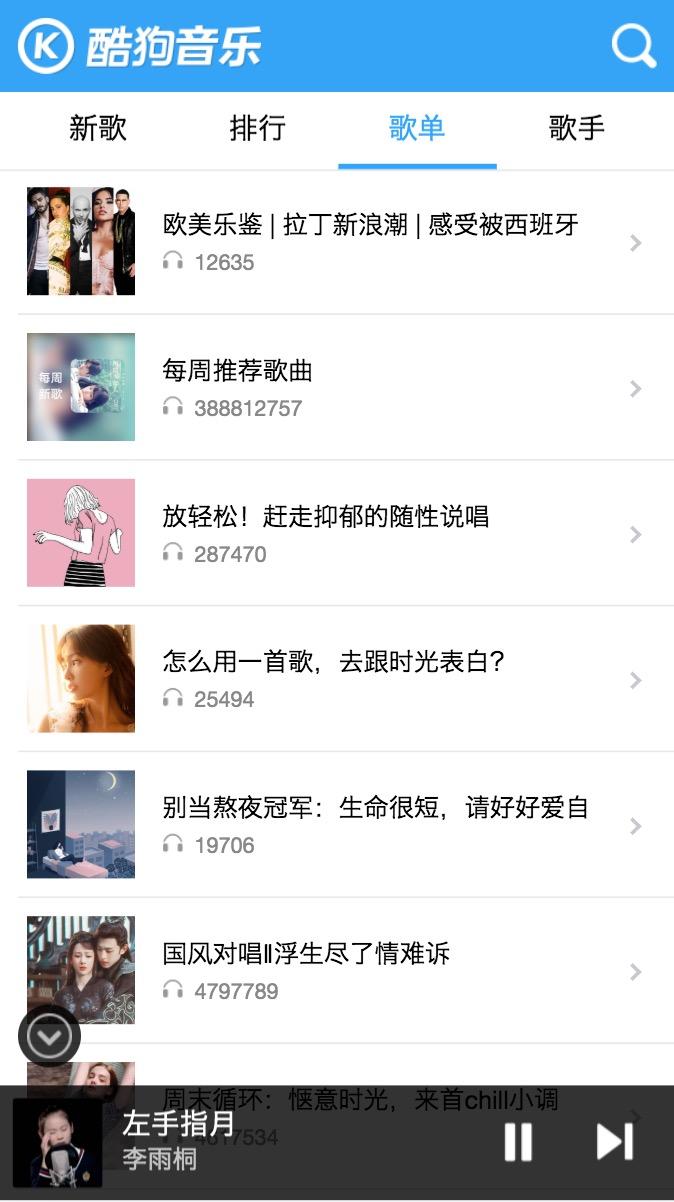Select the 歌单 tab

tap(417, 128)
